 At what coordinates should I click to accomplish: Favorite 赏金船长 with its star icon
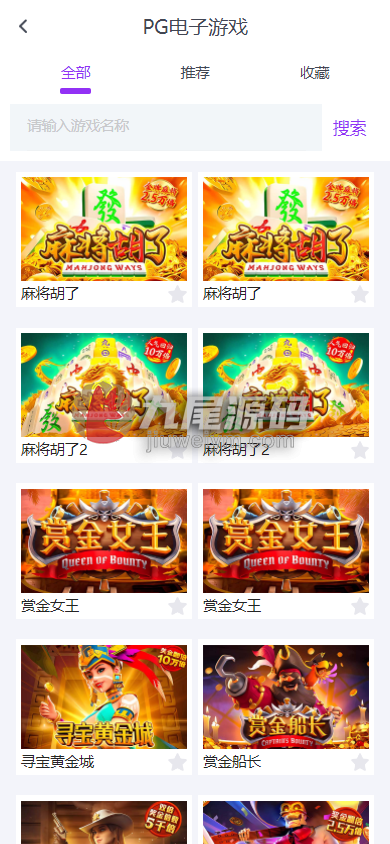coord(360,762)
